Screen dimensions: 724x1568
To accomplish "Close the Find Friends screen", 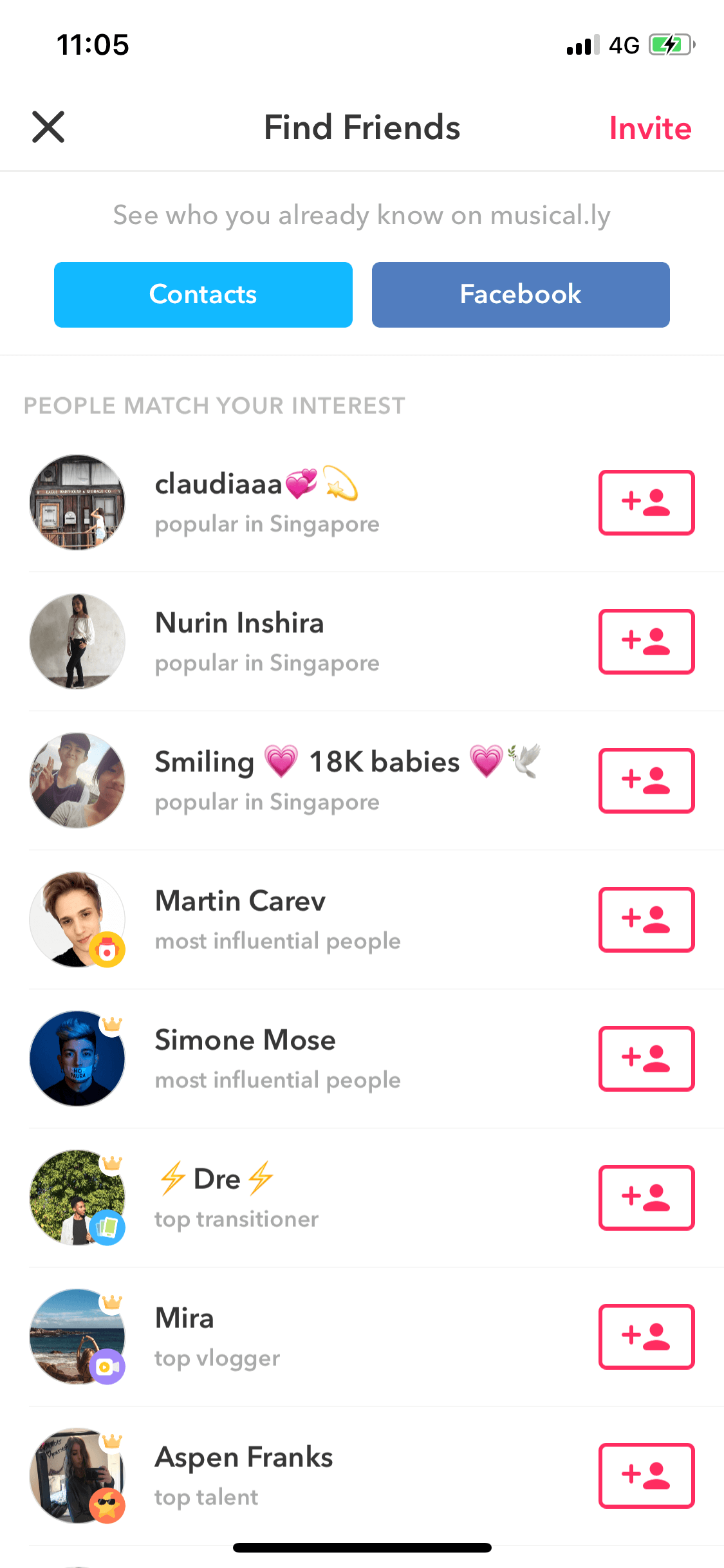I will [48, 127].
